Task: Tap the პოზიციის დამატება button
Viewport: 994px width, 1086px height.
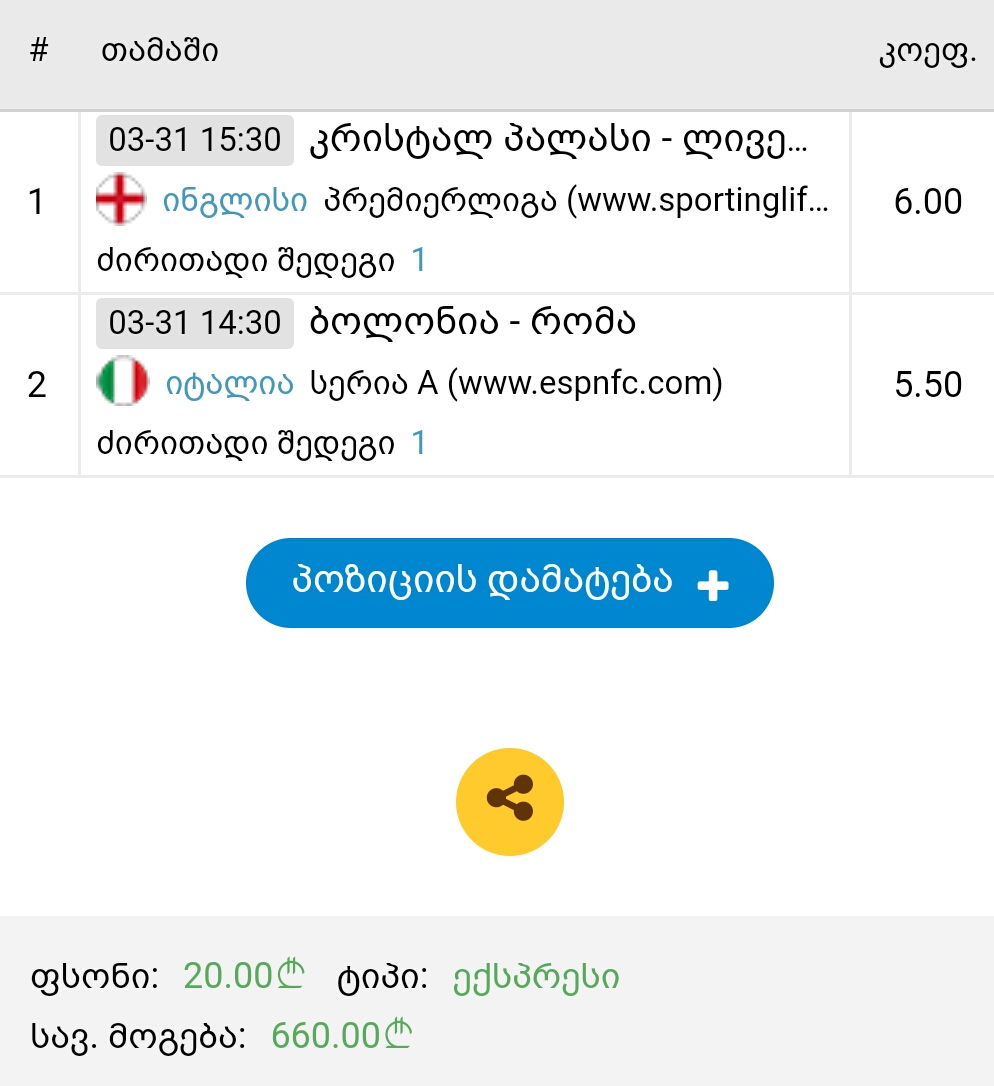Action: click(x=509, y=583)
